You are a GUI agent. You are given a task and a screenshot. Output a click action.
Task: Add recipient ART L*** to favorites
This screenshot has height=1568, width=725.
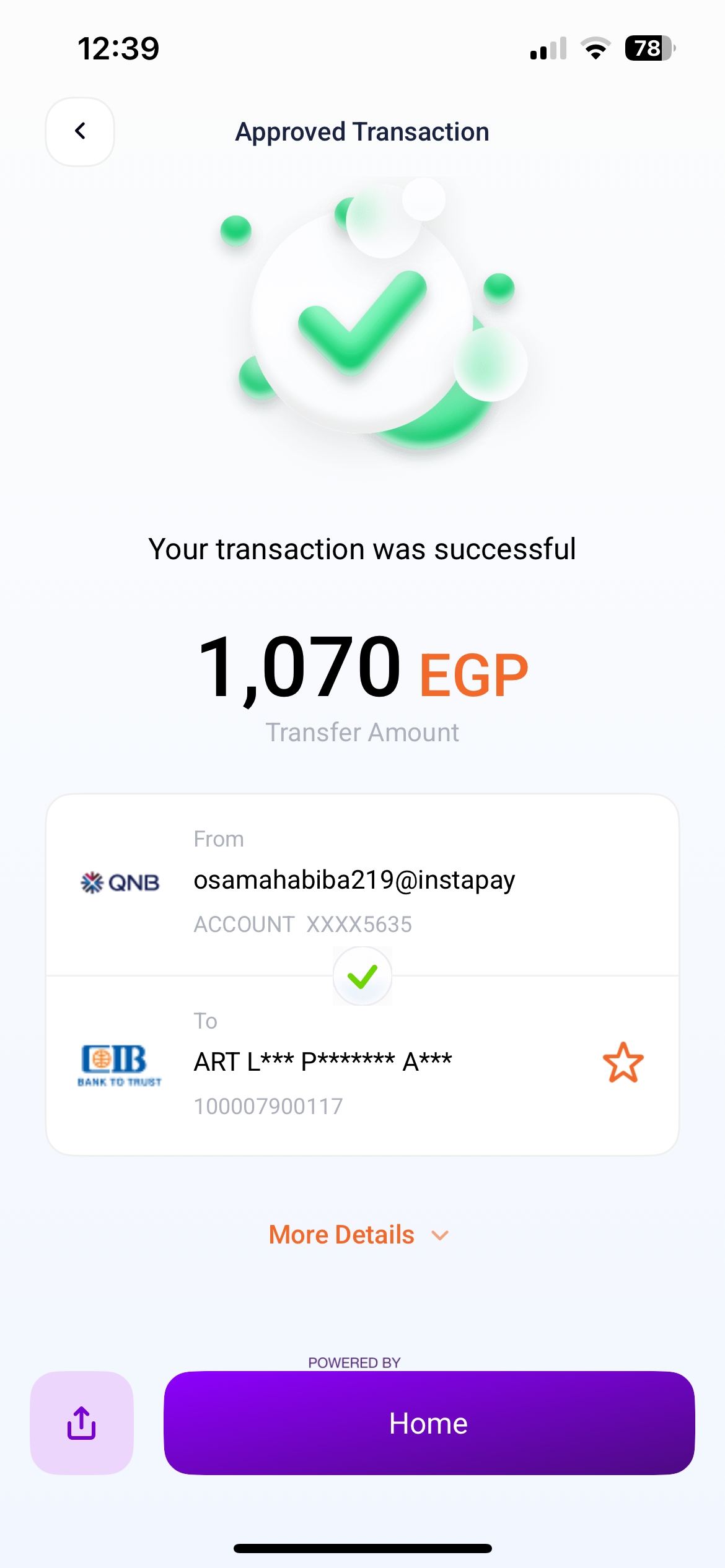[x=623, y=1062]
